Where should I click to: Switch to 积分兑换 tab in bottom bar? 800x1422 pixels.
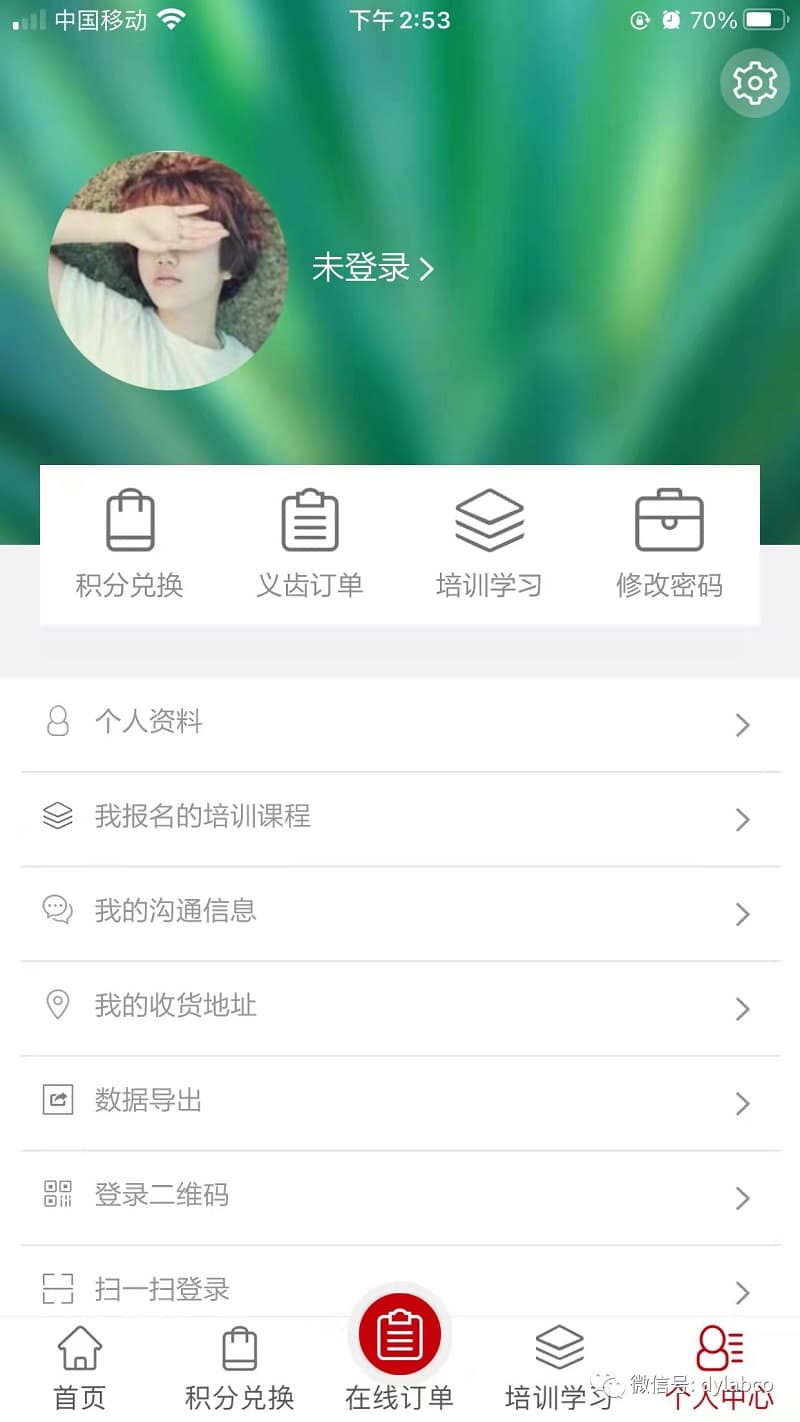pos(240,1367)
